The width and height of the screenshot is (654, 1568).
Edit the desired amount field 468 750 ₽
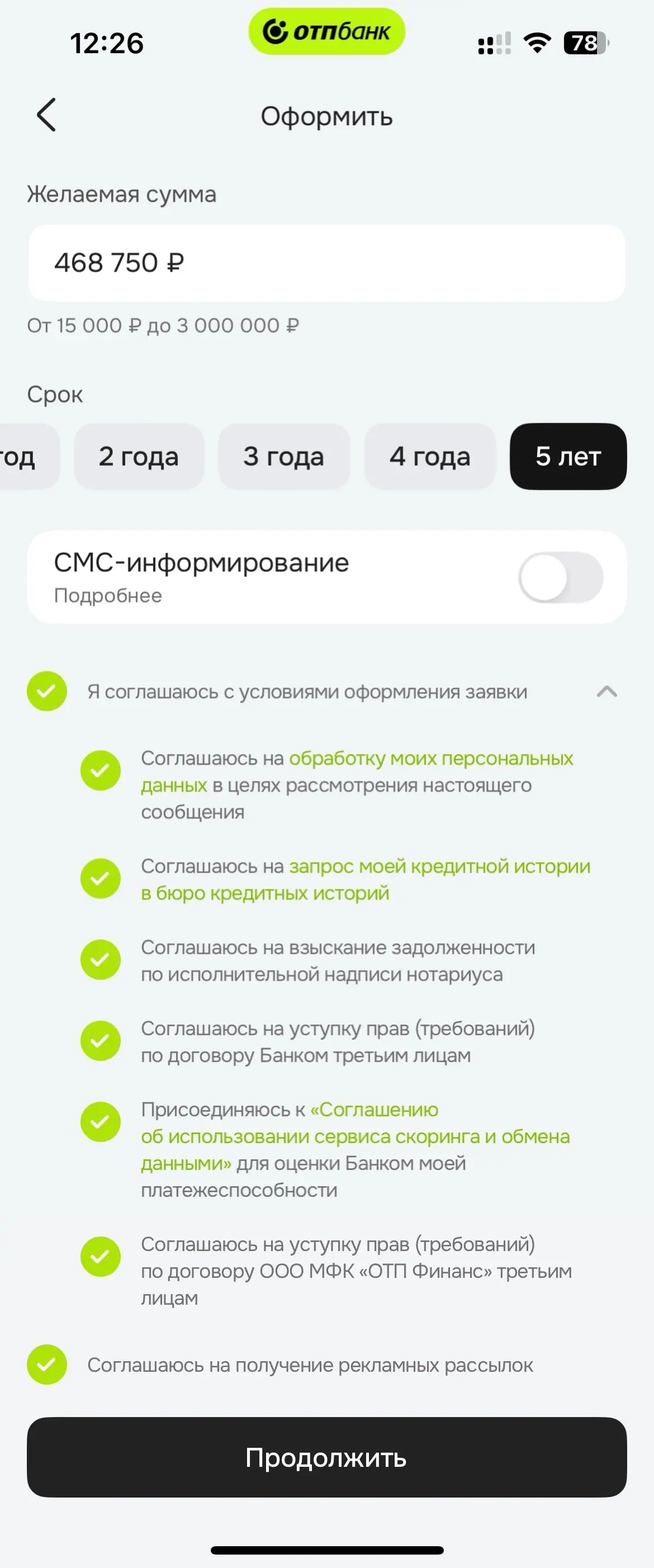point(326,263)
